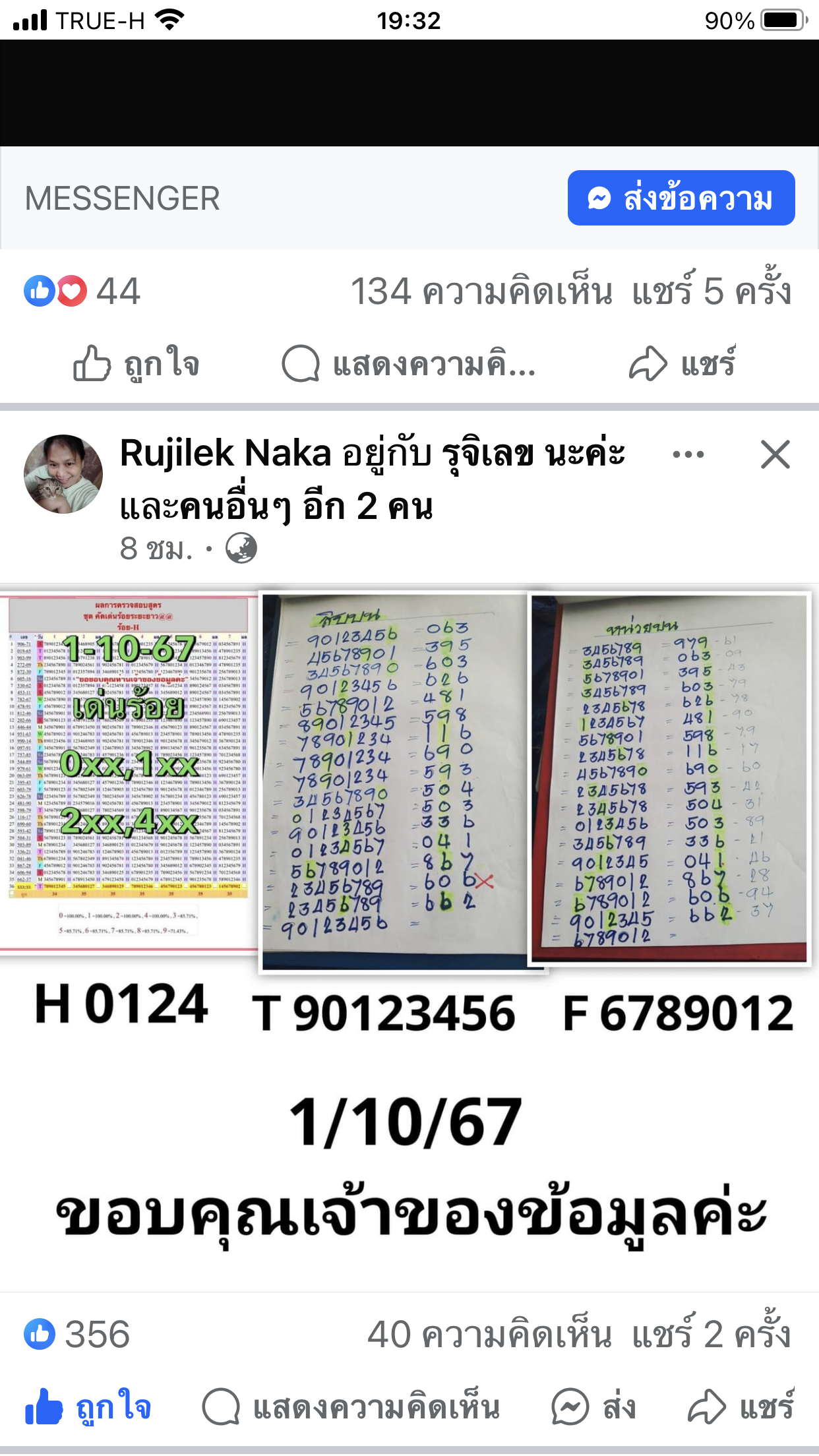Open the tagged รุจิเลข นะค่ะ profile
Screen dimensions: 819x1456
[x=533, y=454]
